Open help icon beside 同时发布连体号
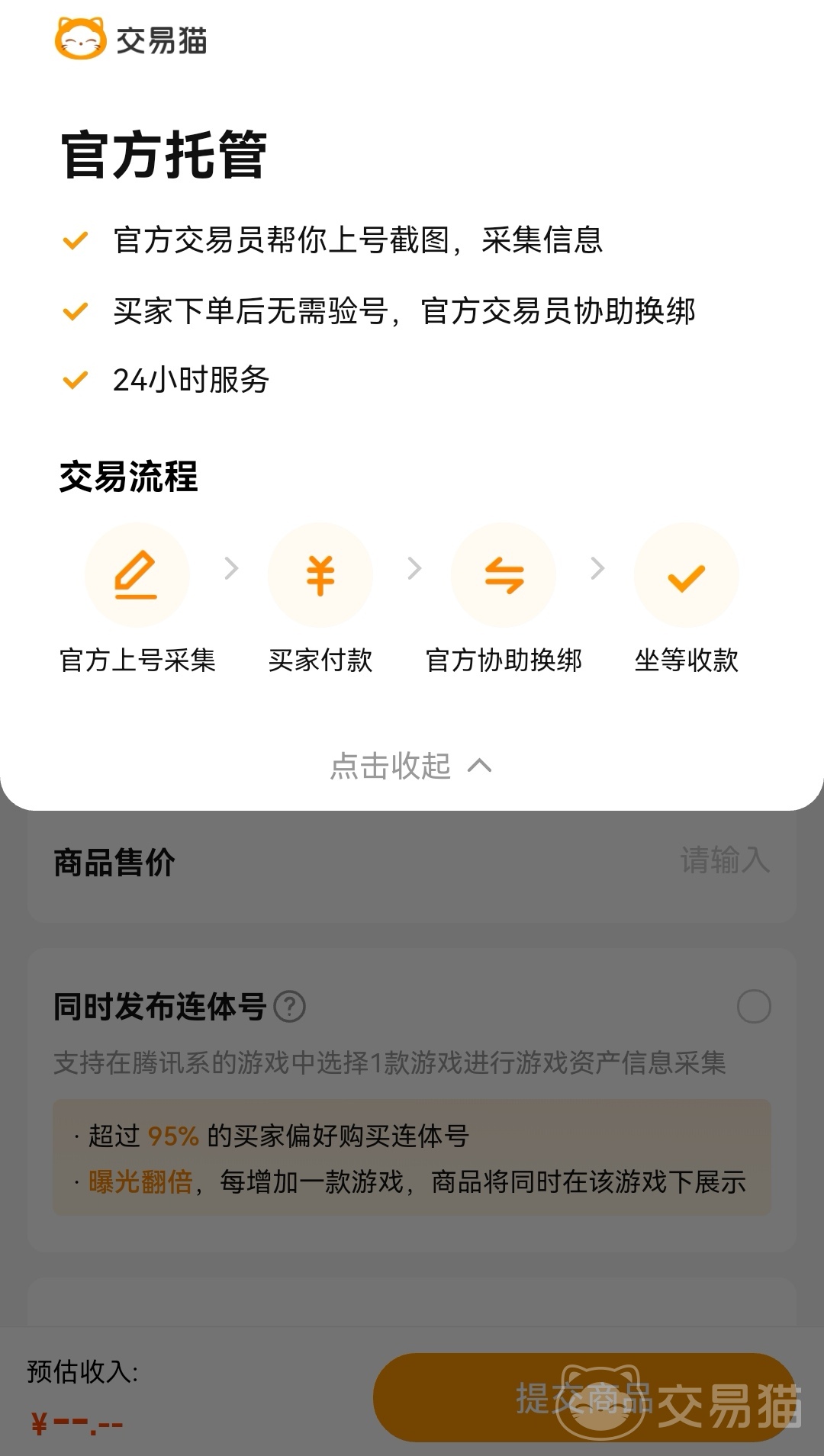The width and height of the screenshot is (824, 1456). pos(290,1007)
